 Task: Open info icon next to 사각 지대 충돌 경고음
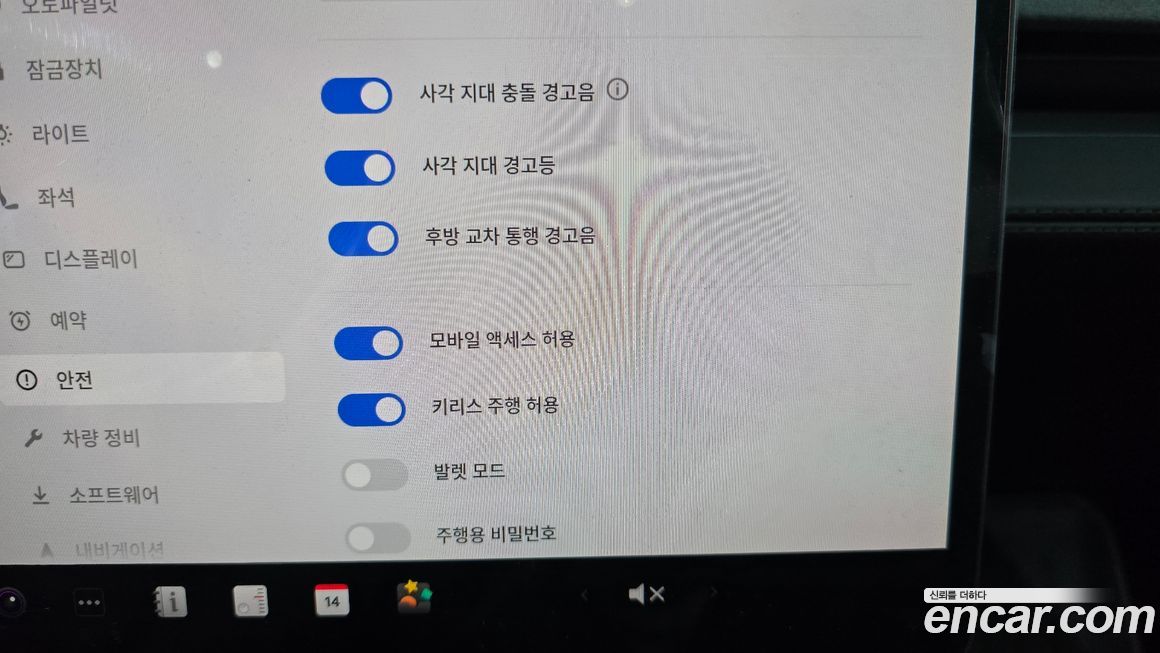(618, 91)
